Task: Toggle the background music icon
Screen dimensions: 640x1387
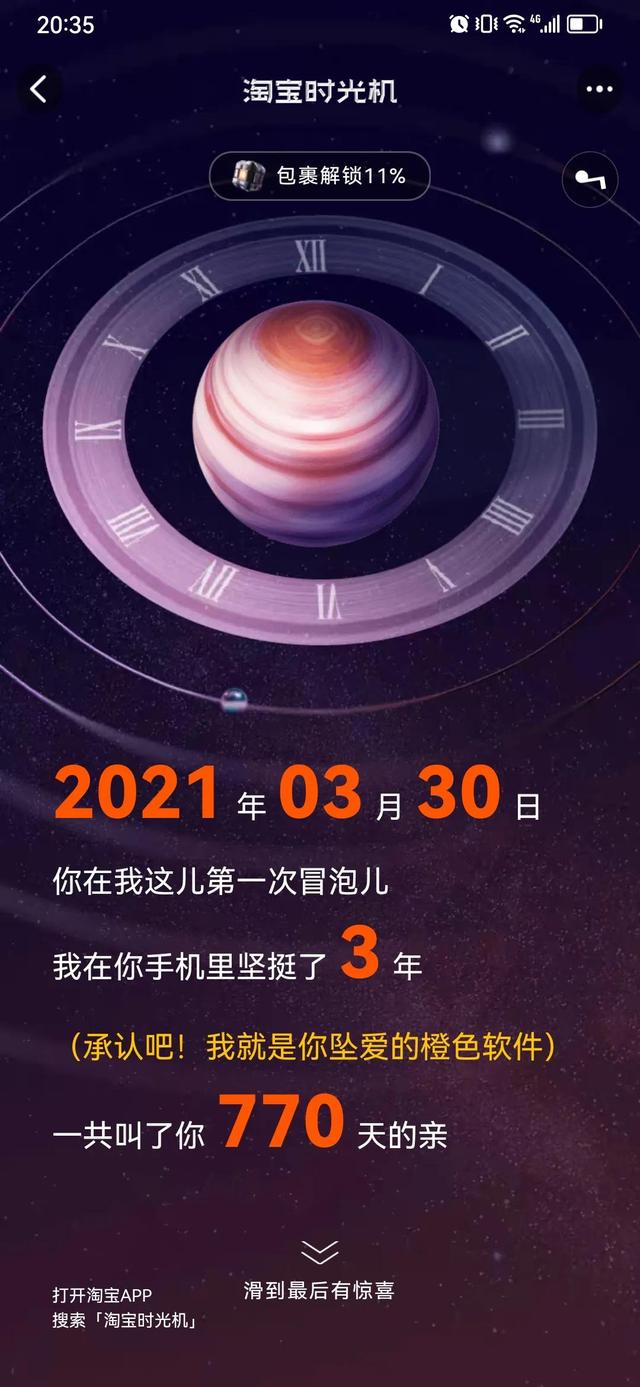Action: click(x=590, y=180)
